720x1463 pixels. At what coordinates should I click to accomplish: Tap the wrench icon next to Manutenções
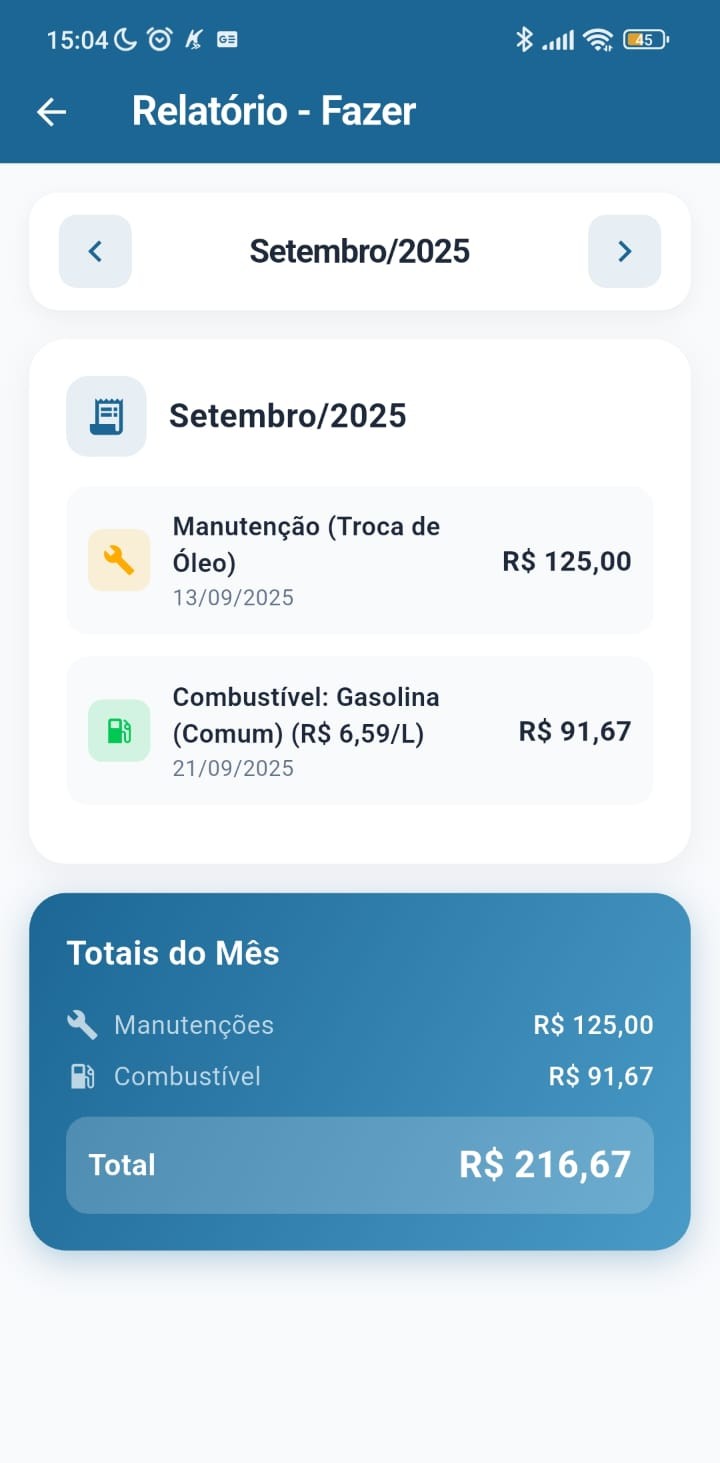click(82, 1024)
